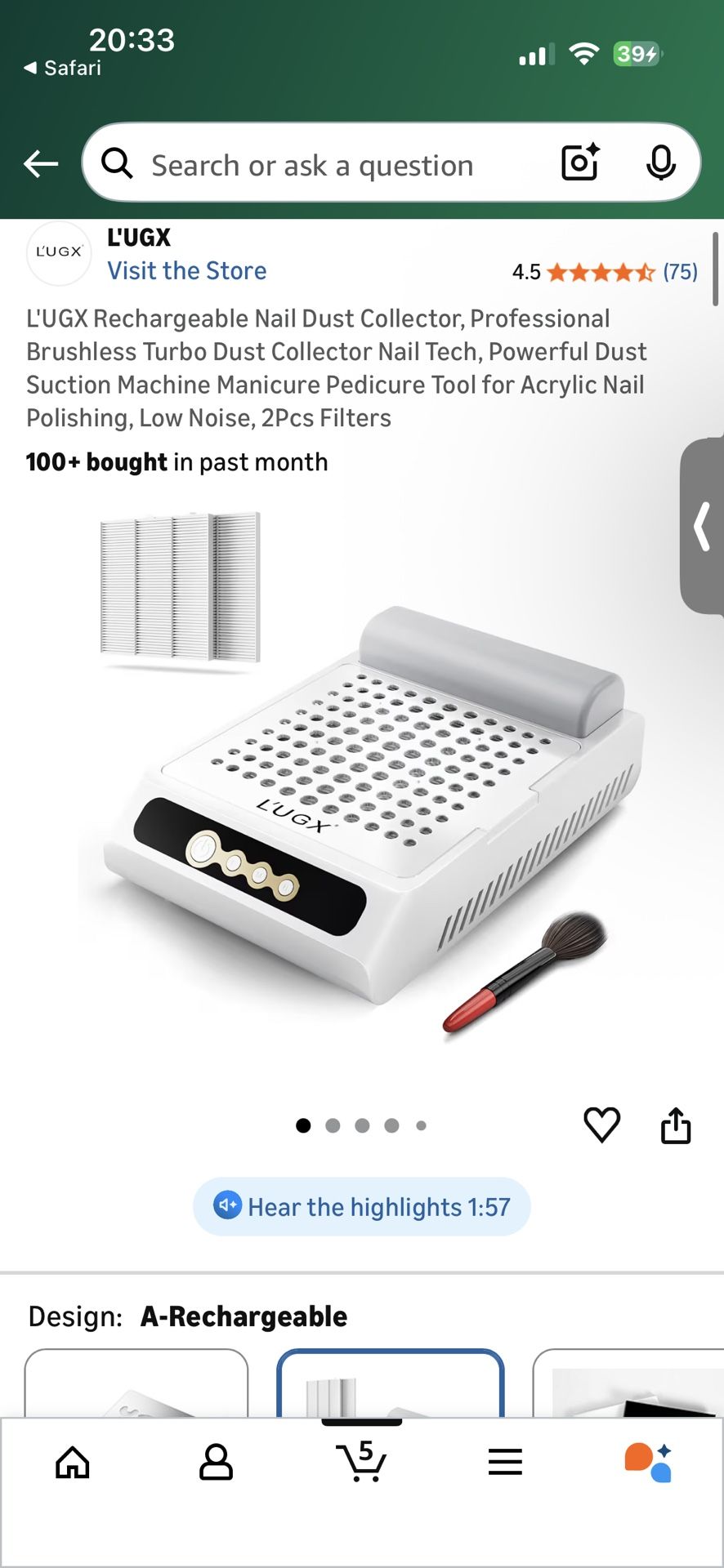Open the account profile tab
Viewport: 724px width, 1568px height.
(217, 1462)
